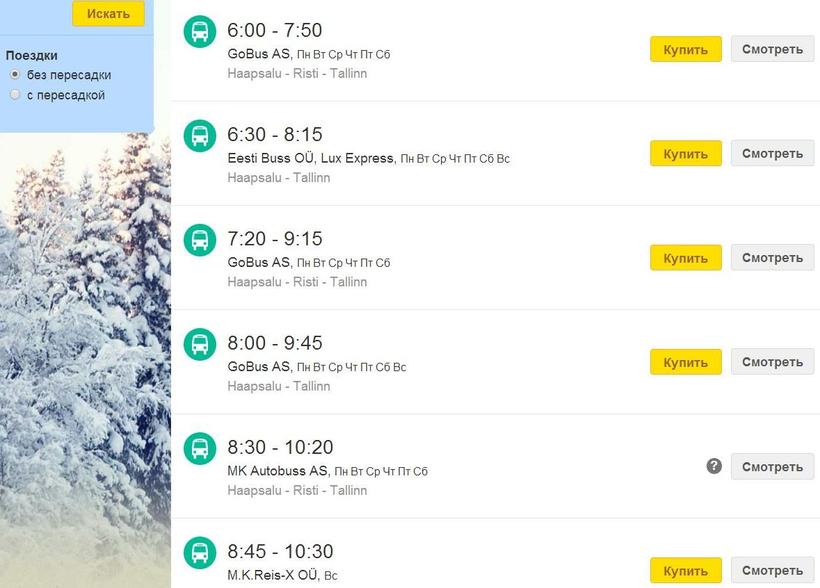View details of the 8:30 - 10:20 trip

772,466
